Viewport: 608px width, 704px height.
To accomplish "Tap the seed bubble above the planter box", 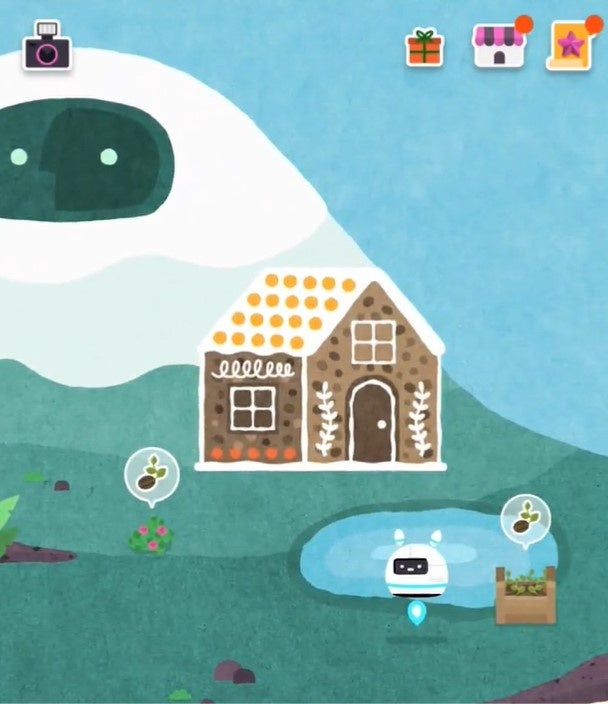I will point(526,520).
